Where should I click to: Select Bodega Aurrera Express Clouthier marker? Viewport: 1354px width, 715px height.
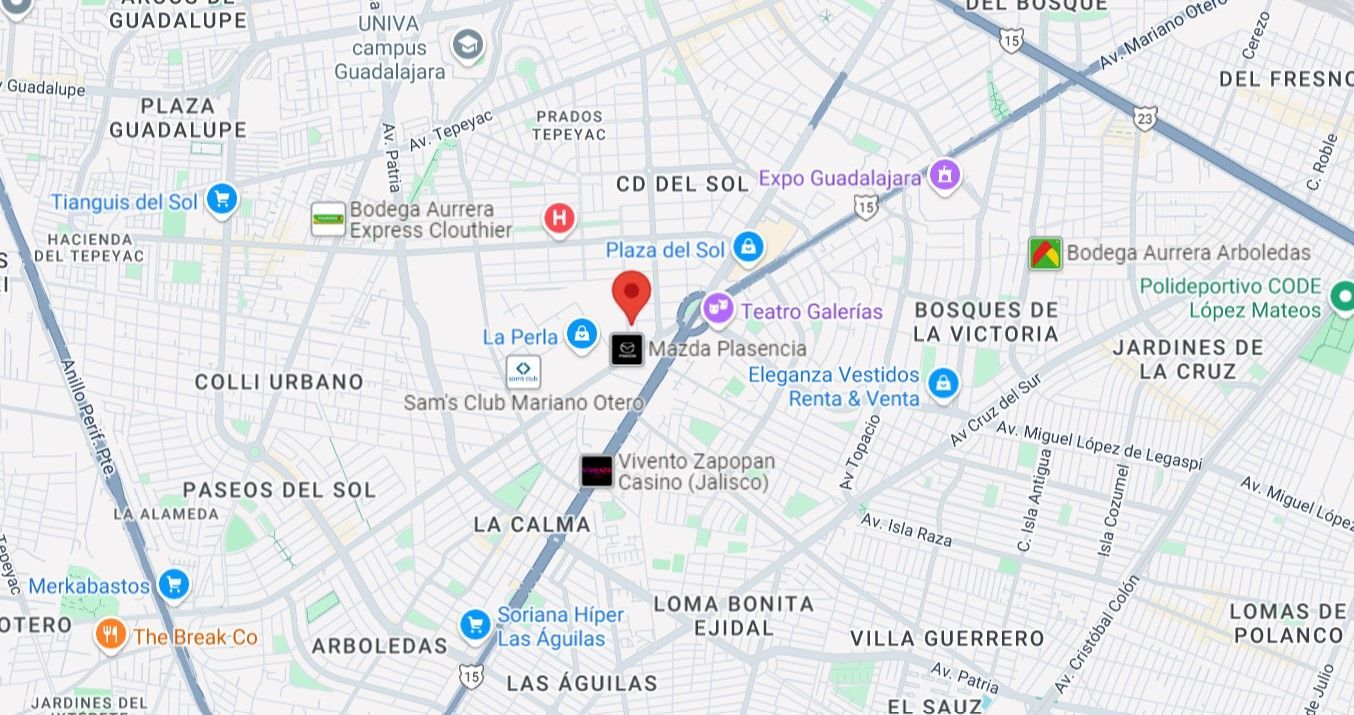pos(327,219)
